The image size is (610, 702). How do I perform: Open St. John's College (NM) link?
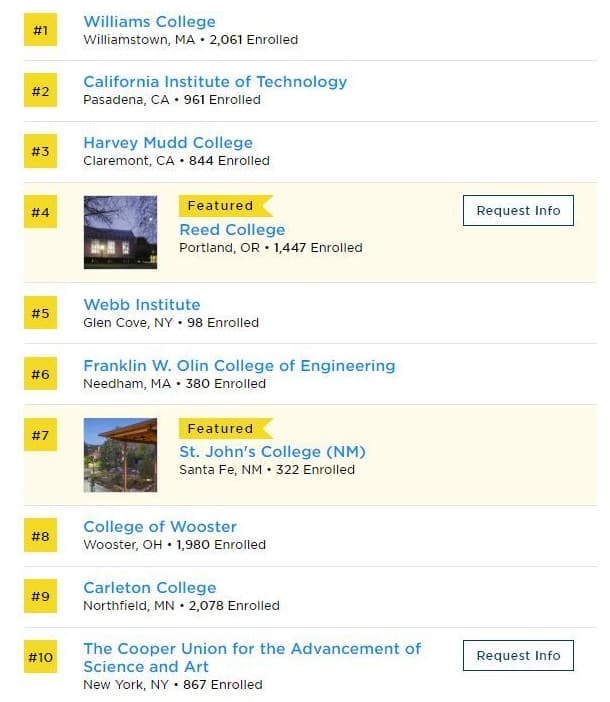pos(264,452)
